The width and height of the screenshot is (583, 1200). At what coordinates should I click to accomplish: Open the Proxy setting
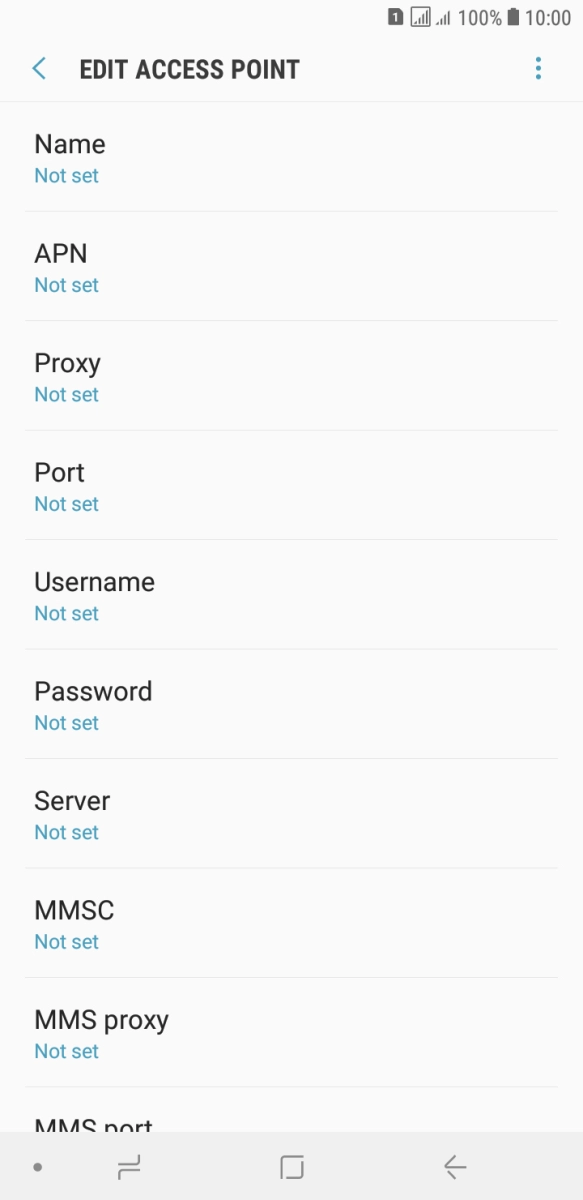coord(291,377)
